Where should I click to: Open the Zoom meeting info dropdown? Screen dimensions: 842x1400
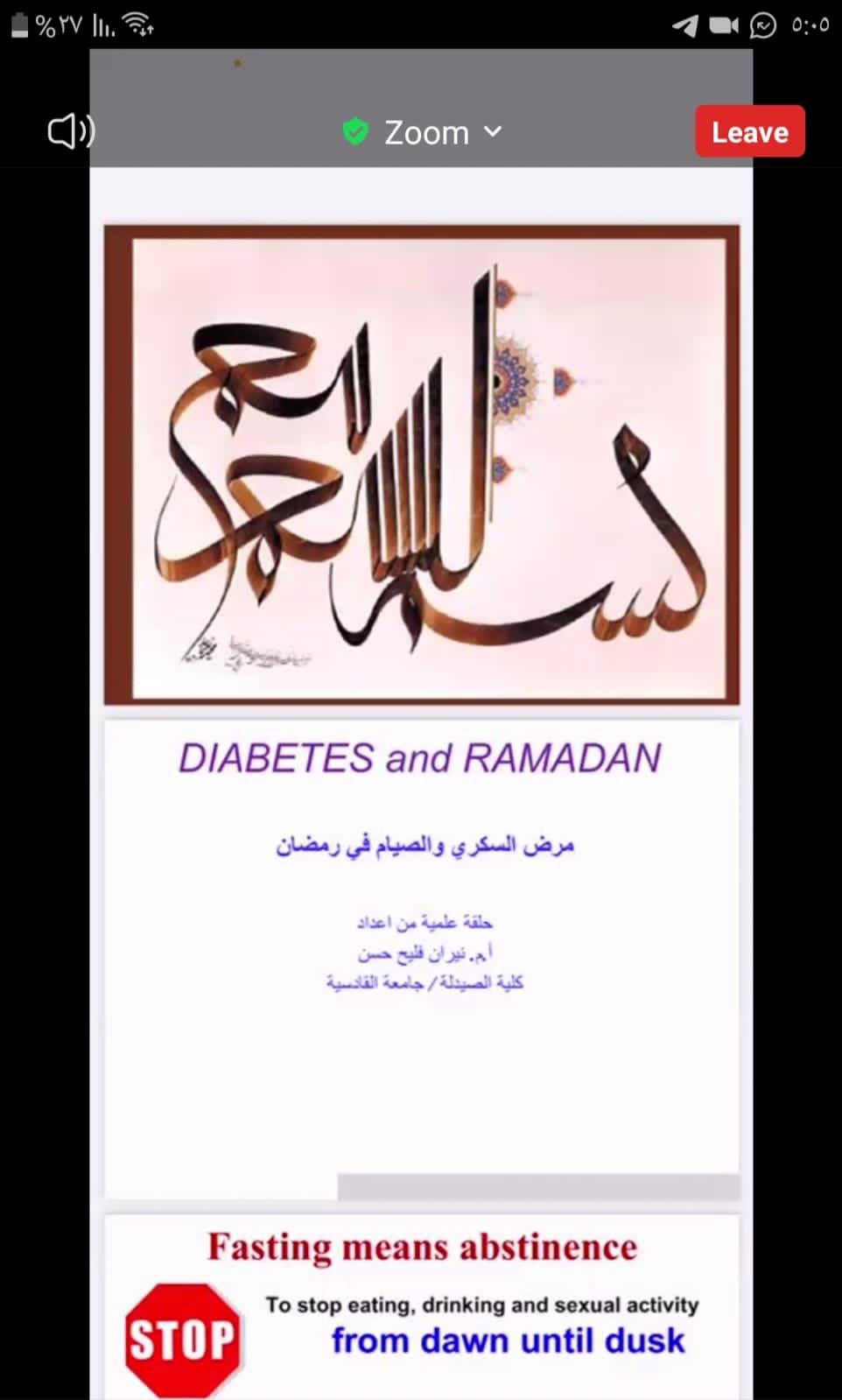point(426,132)
